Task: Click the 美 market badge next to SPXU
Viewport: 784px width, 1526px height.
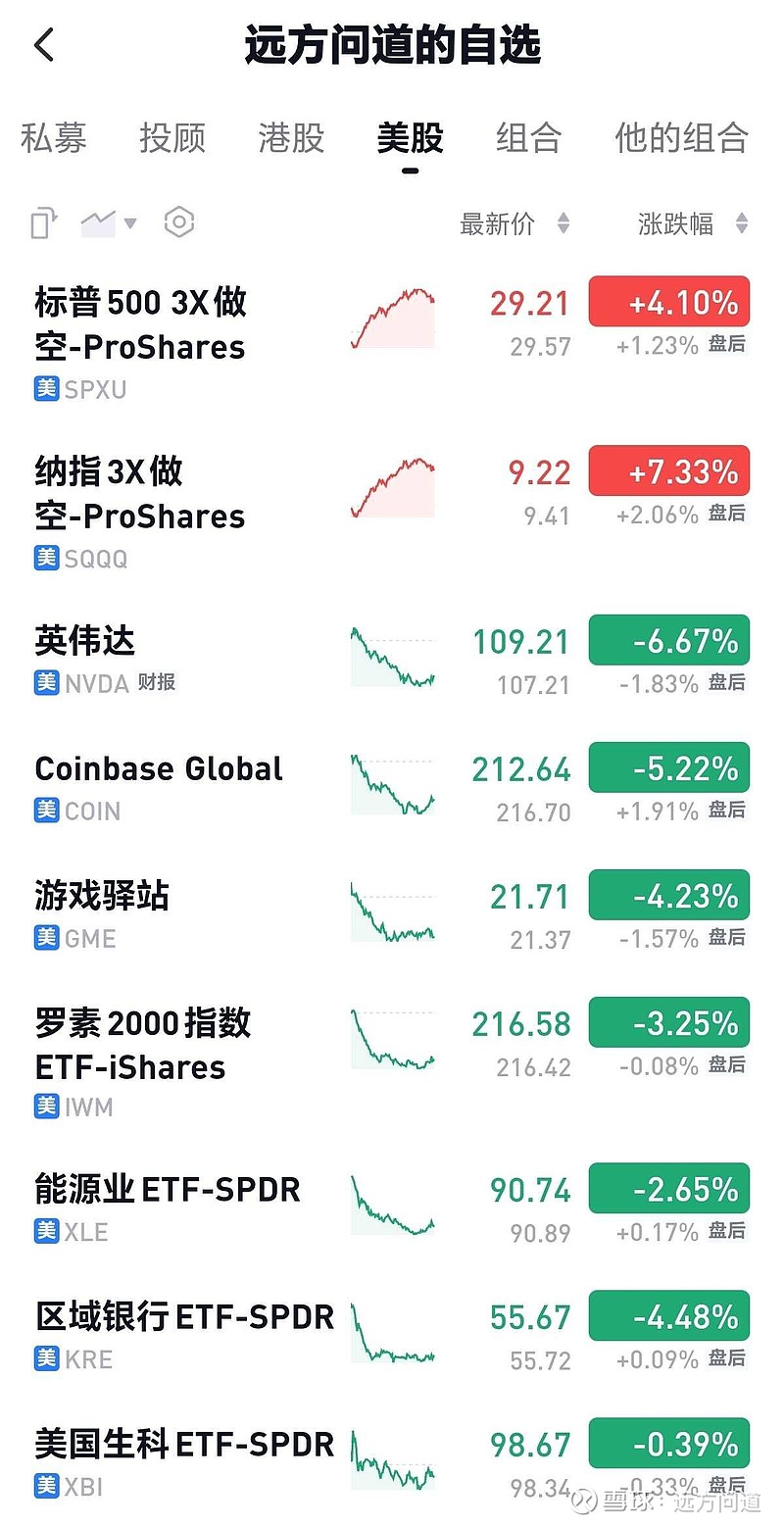Action: [44, 389]
